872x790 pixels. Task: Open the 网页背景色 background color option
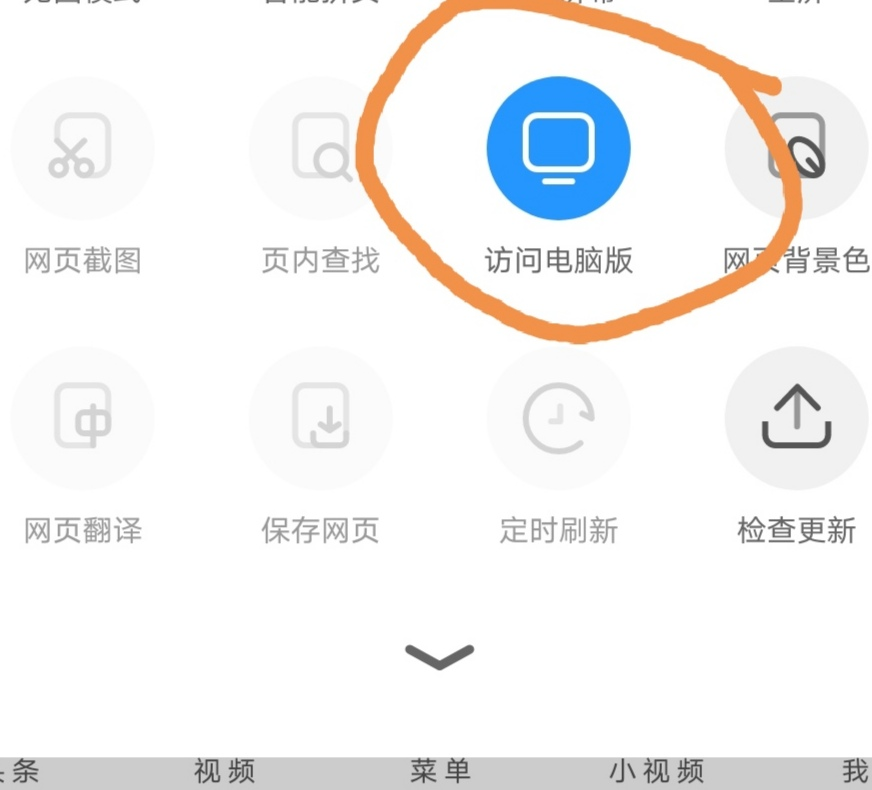796,148
